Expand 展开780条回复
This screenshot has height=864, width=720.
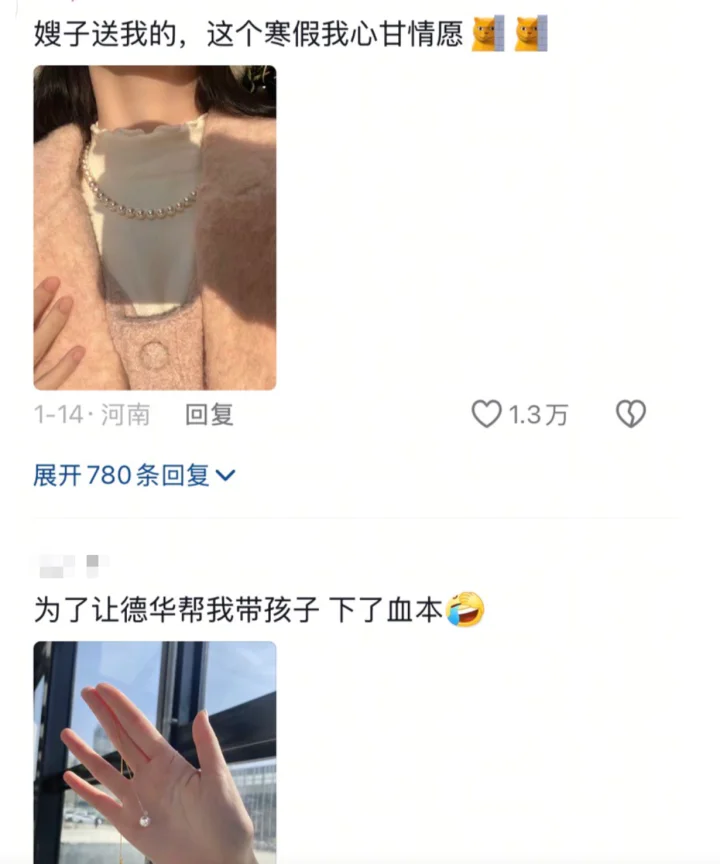135,475
